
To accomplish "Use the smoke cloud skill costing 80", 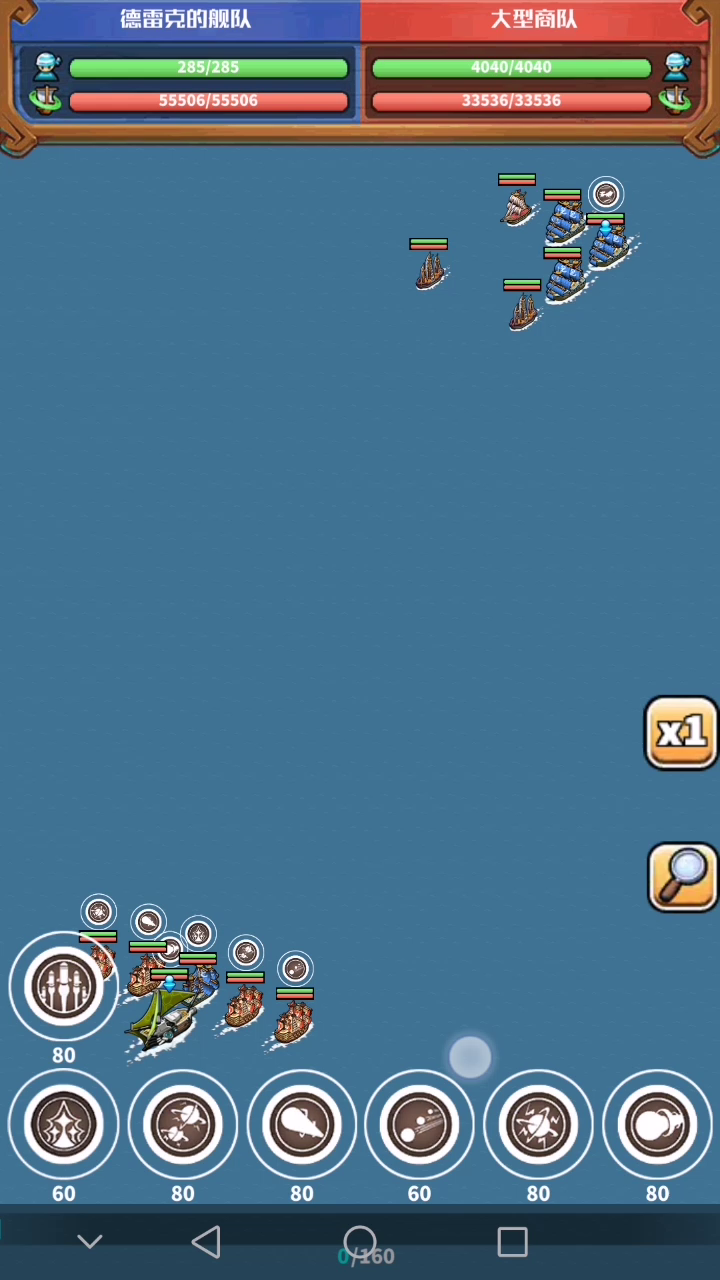I will (657, 1125).
